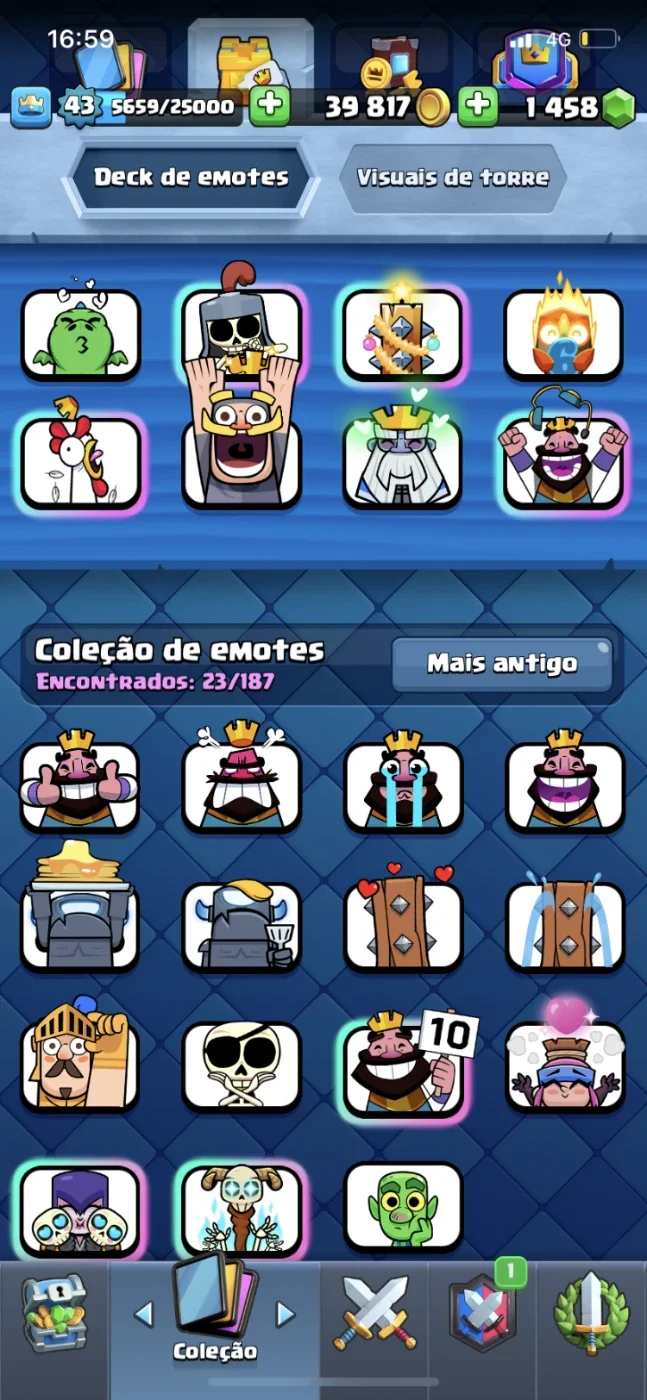Select the chicken emote in deck
Viewport: 647px width, 1400px height.
[81, 458]
